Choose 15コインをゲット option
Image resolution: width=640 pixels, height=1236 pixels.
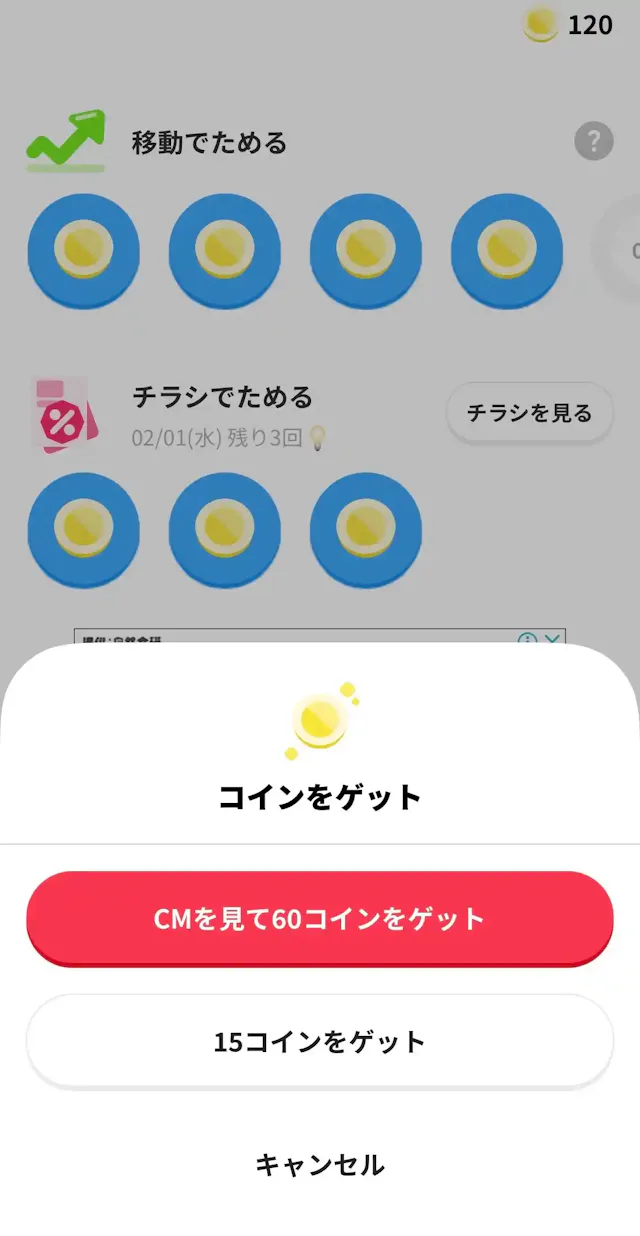[320, 1041]
